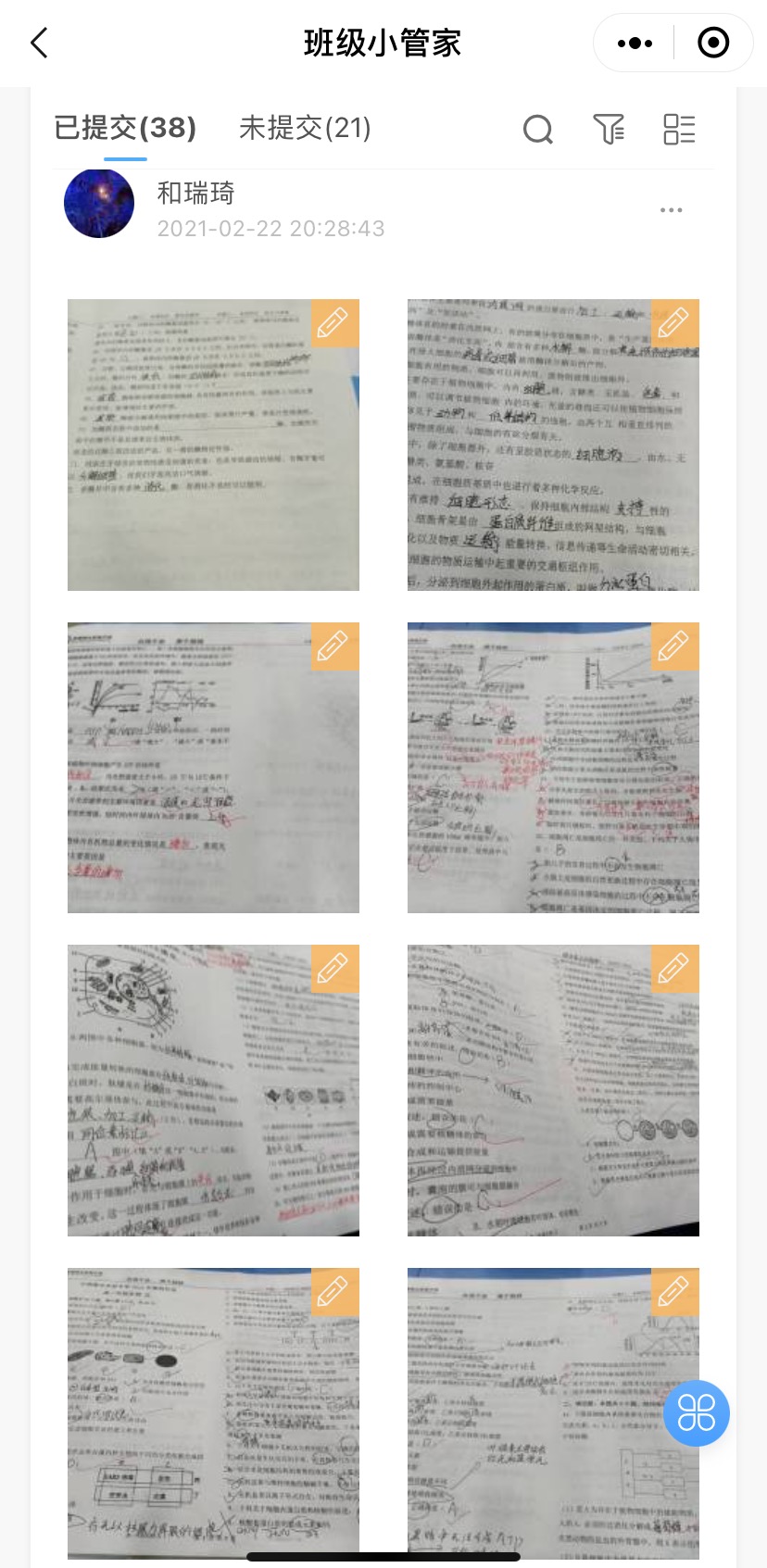This screenshot has height=1568, width=767.
Task: Switch to the 未提交(21) tab
Action: [x=305, y=128]
